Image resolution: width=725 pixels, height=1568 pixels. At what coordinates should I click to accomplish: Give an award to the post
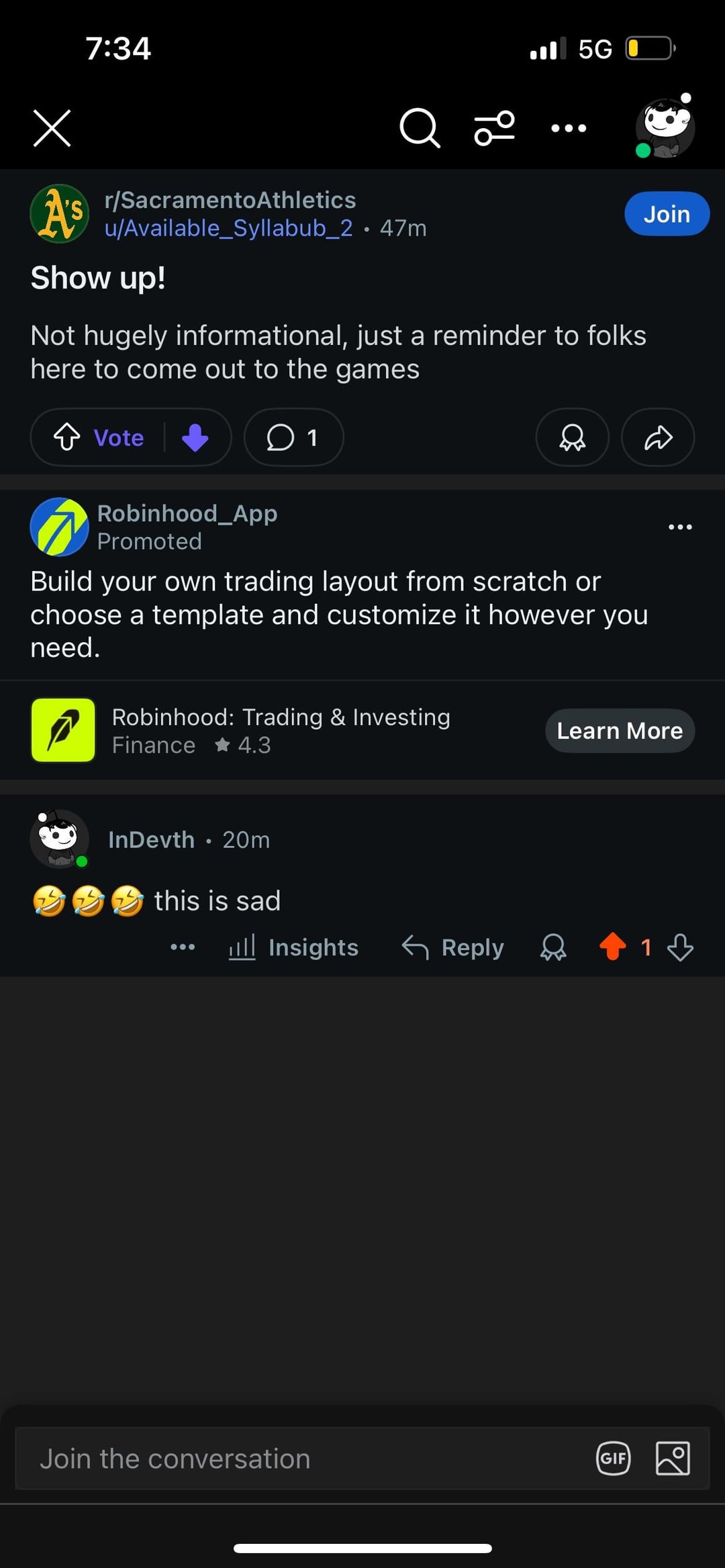point(572,437)
